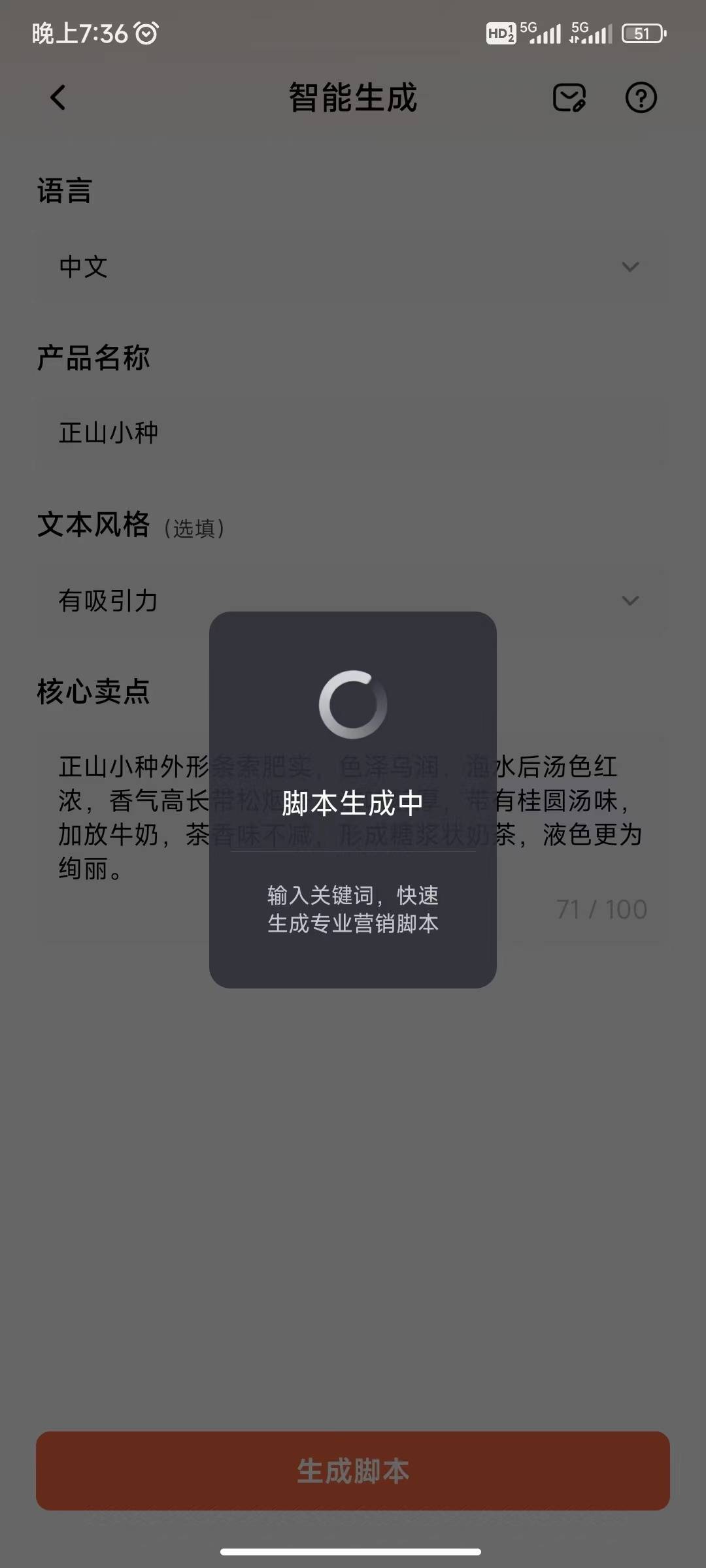Open the help question mark icon
706x1568 pixels.
[641, 98]
